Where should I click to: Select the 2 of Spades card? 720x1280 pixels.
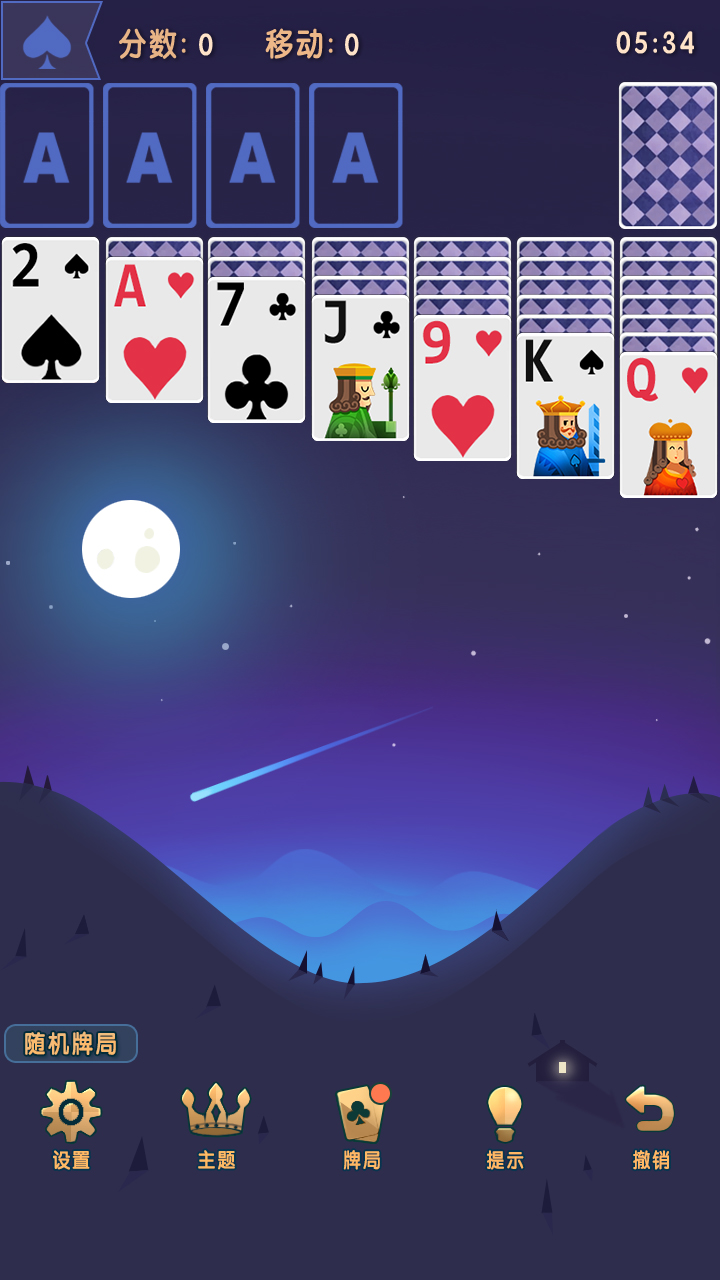coord(50,312)
